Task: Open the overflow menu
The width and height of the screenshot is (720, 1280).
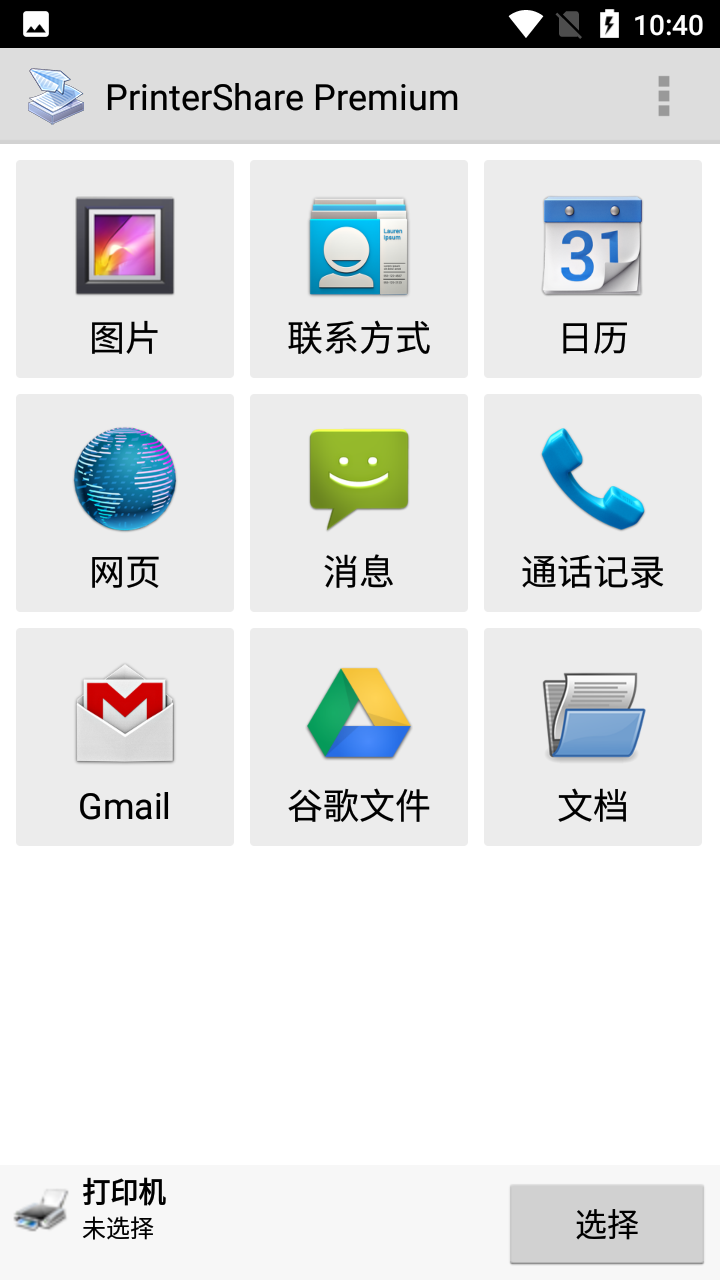Action: [x=663, y=97]
